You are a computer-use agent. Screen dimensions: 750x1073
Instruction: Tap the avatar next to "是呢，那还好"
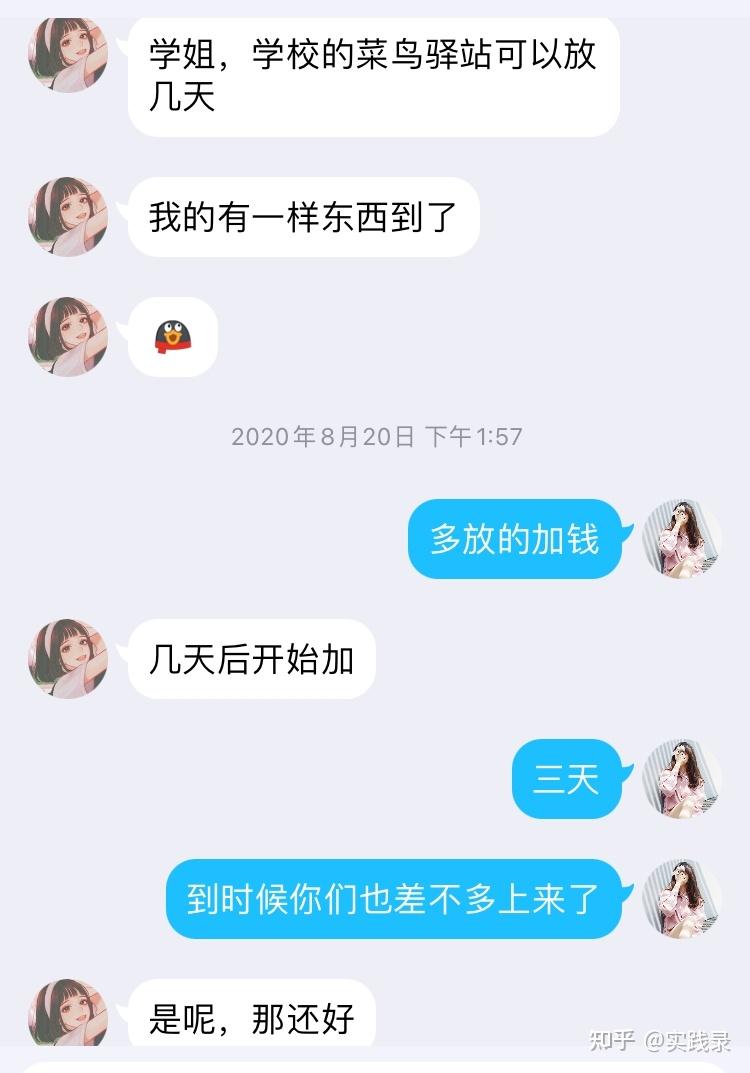[x=68, y=1015]
